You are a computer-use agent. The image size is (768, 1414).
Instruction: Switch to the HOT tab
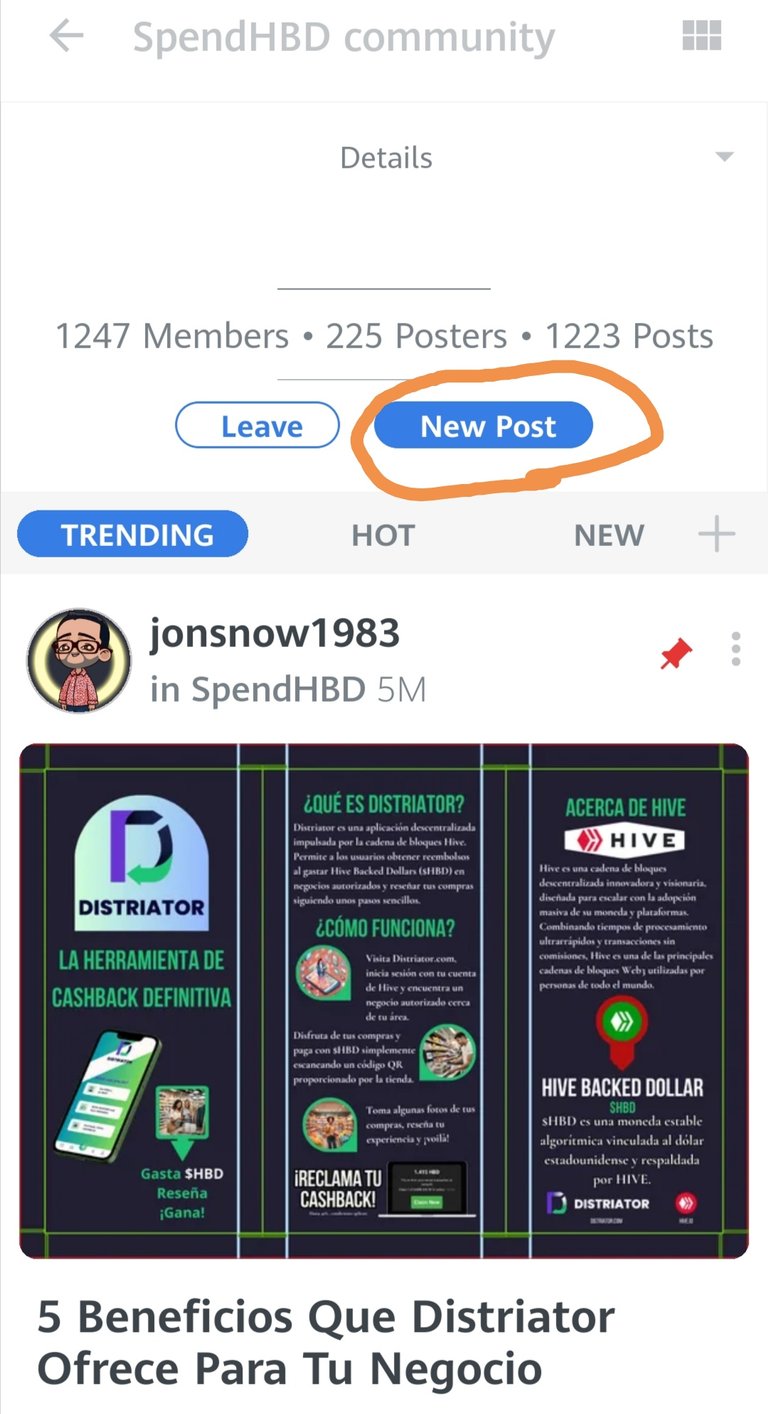382,535
